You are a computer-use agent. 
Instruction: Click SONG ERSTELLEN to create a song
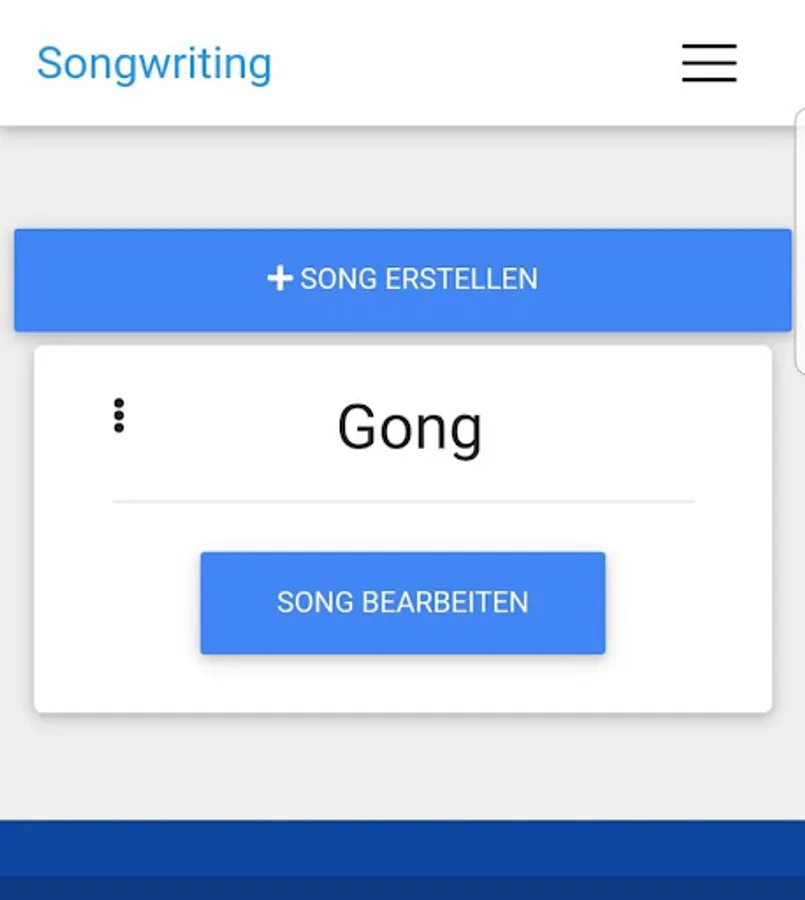(x=403, y=279)
